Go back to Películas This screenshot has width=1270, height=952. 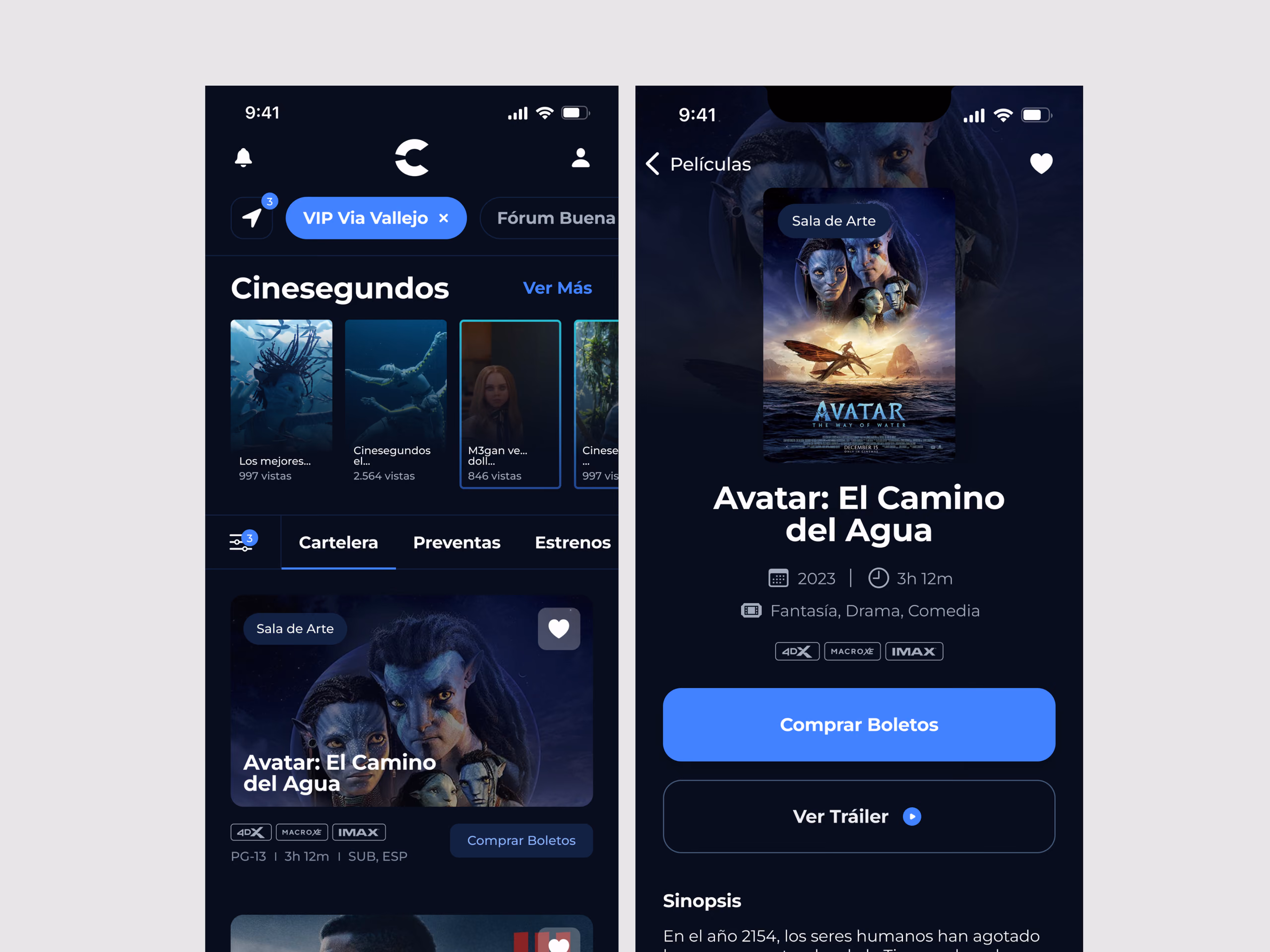pos(698,164)
